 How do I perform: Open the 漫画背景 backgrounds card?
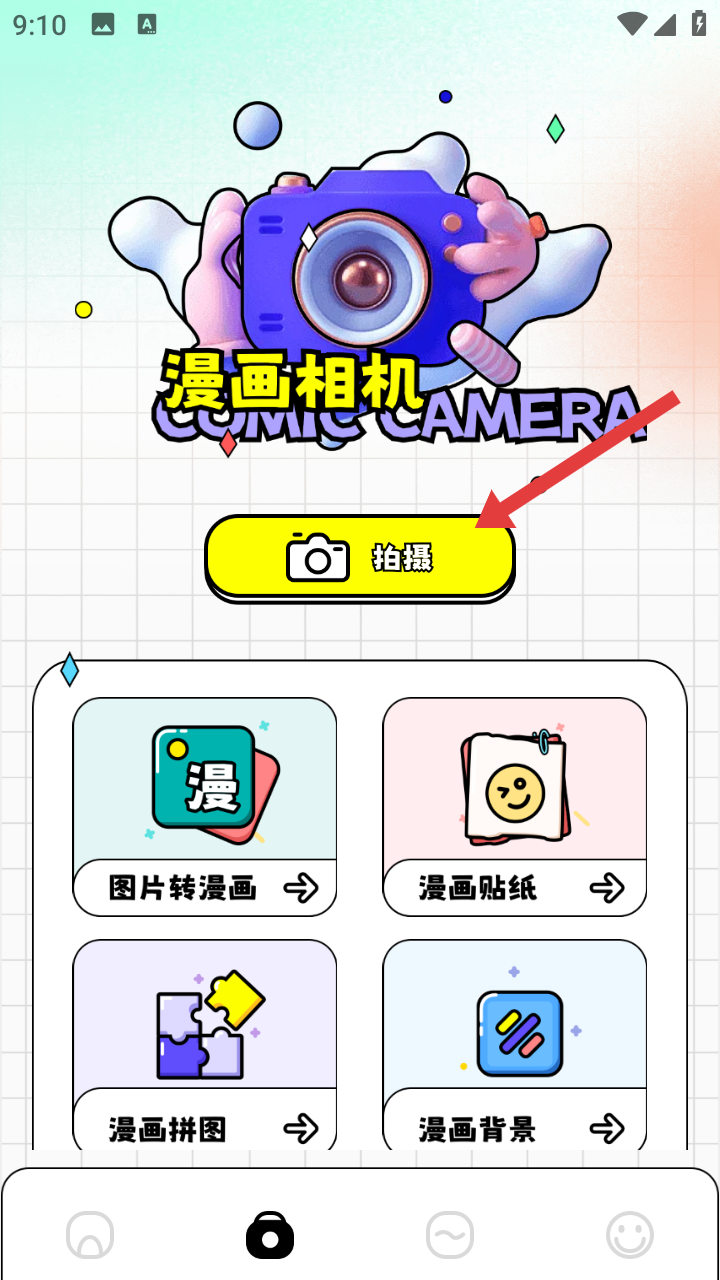[515, 1045]
